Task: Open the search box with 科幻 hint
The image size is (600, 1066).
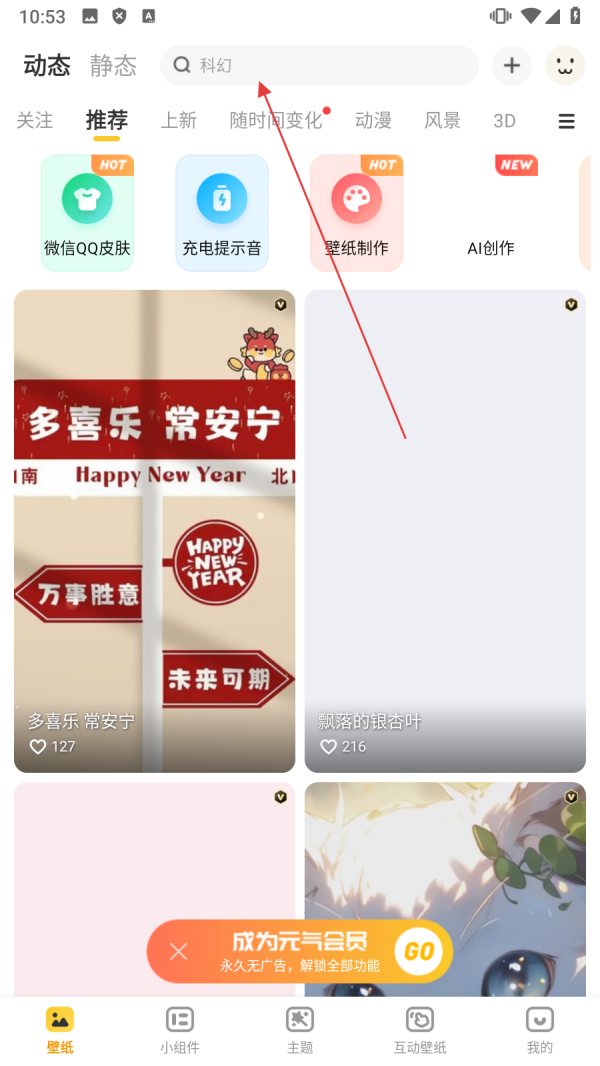Action: pos(318,65)
